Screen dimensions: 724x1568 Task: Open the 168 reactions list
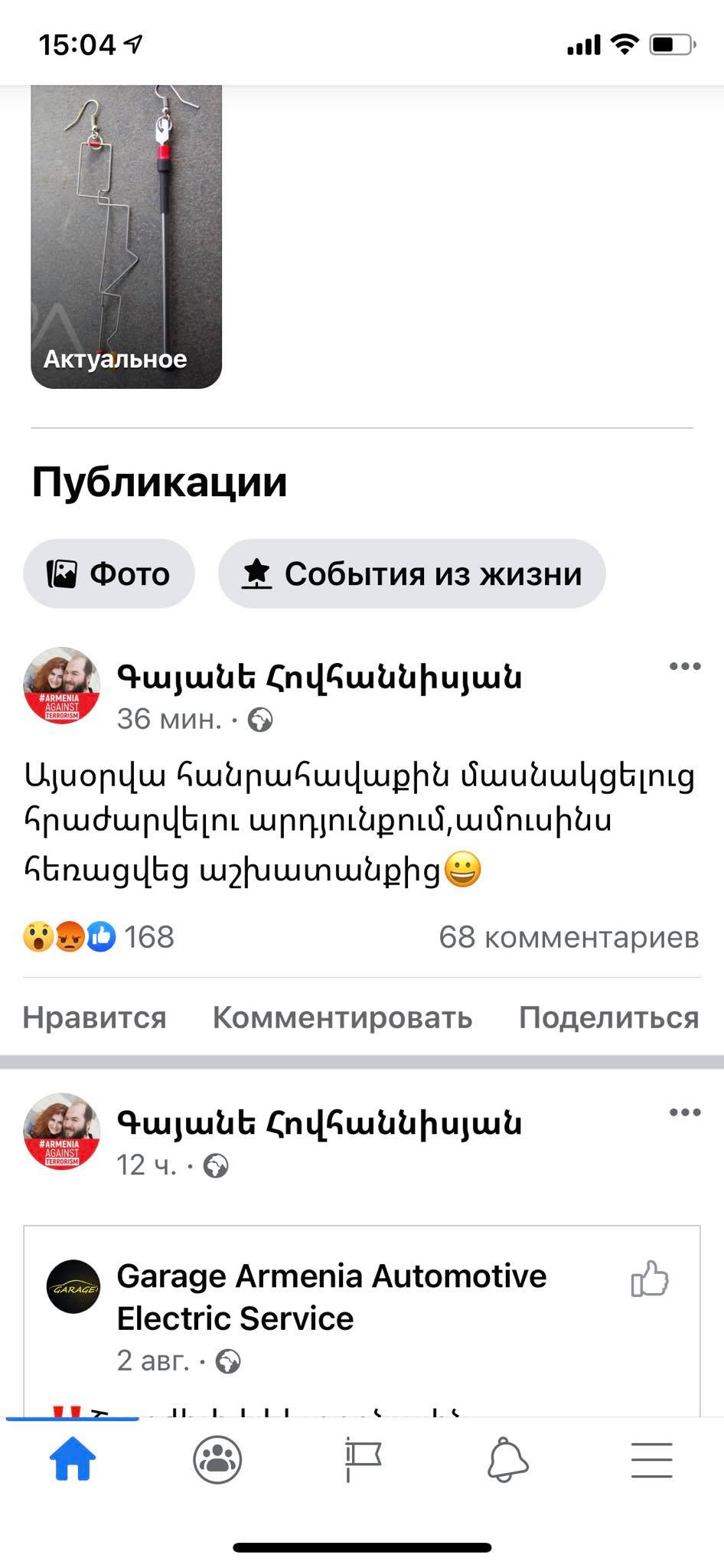click(x=99, y=937)
